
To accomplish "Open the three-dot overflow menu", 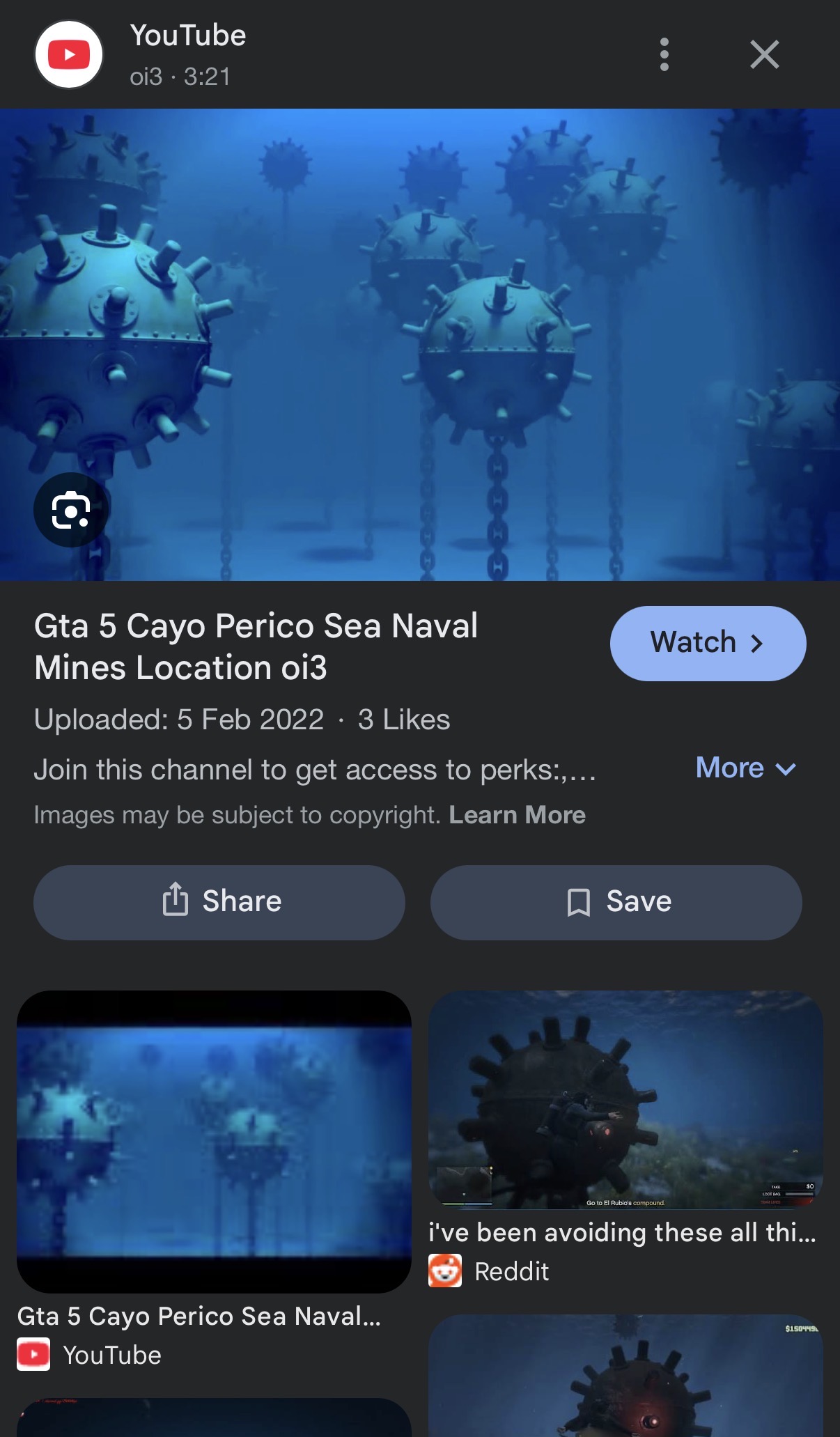I will [664, 54].
